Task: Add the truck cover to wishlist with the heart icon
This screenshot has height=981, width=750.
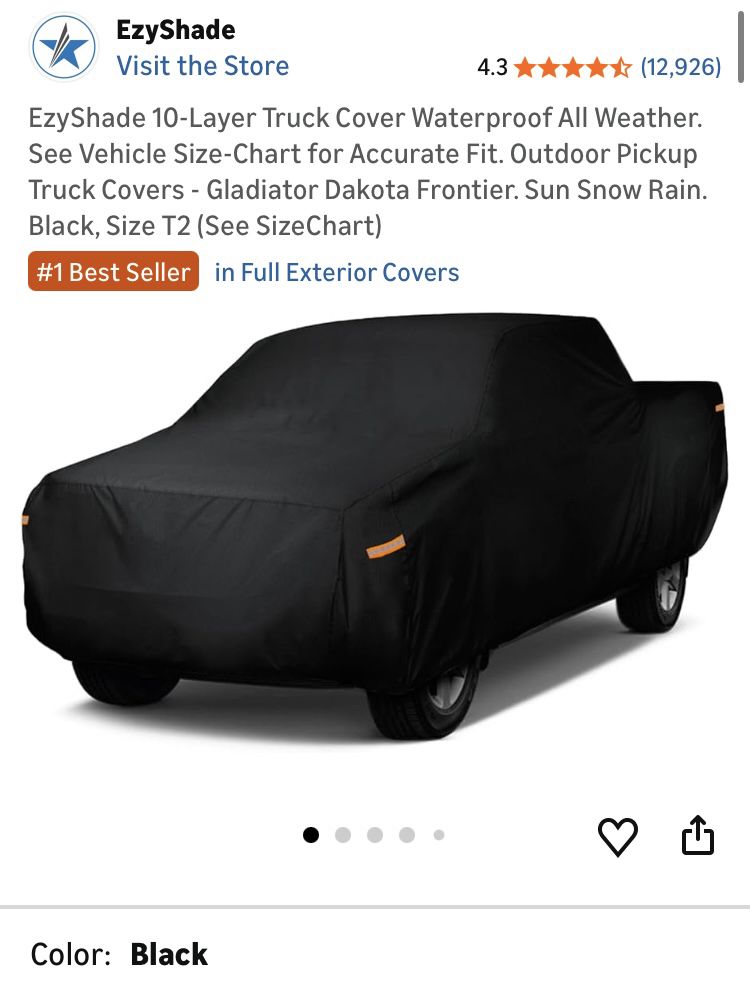Action: [617, 837]
